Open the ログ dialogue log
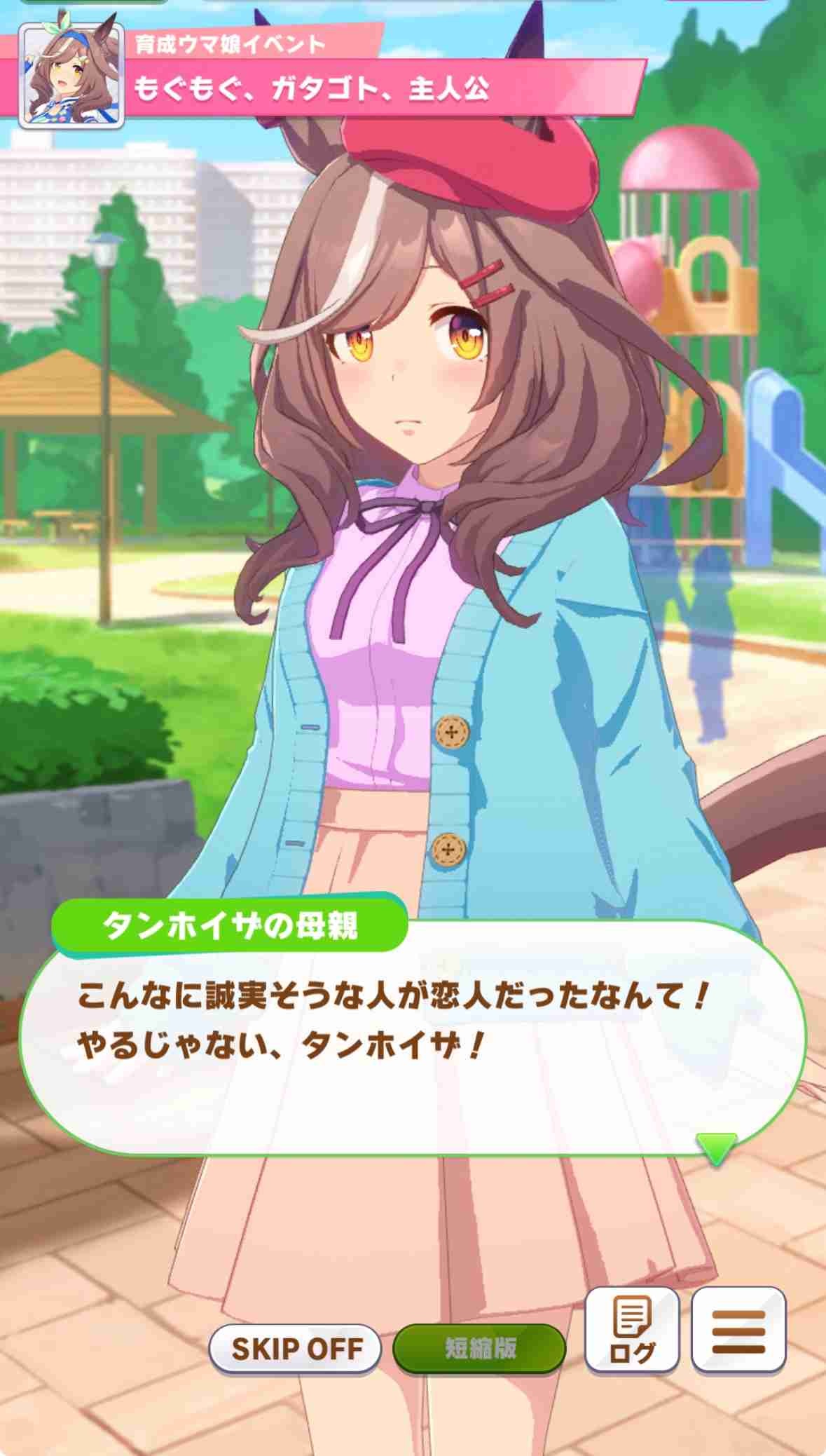 click(x=631, y=1328)
